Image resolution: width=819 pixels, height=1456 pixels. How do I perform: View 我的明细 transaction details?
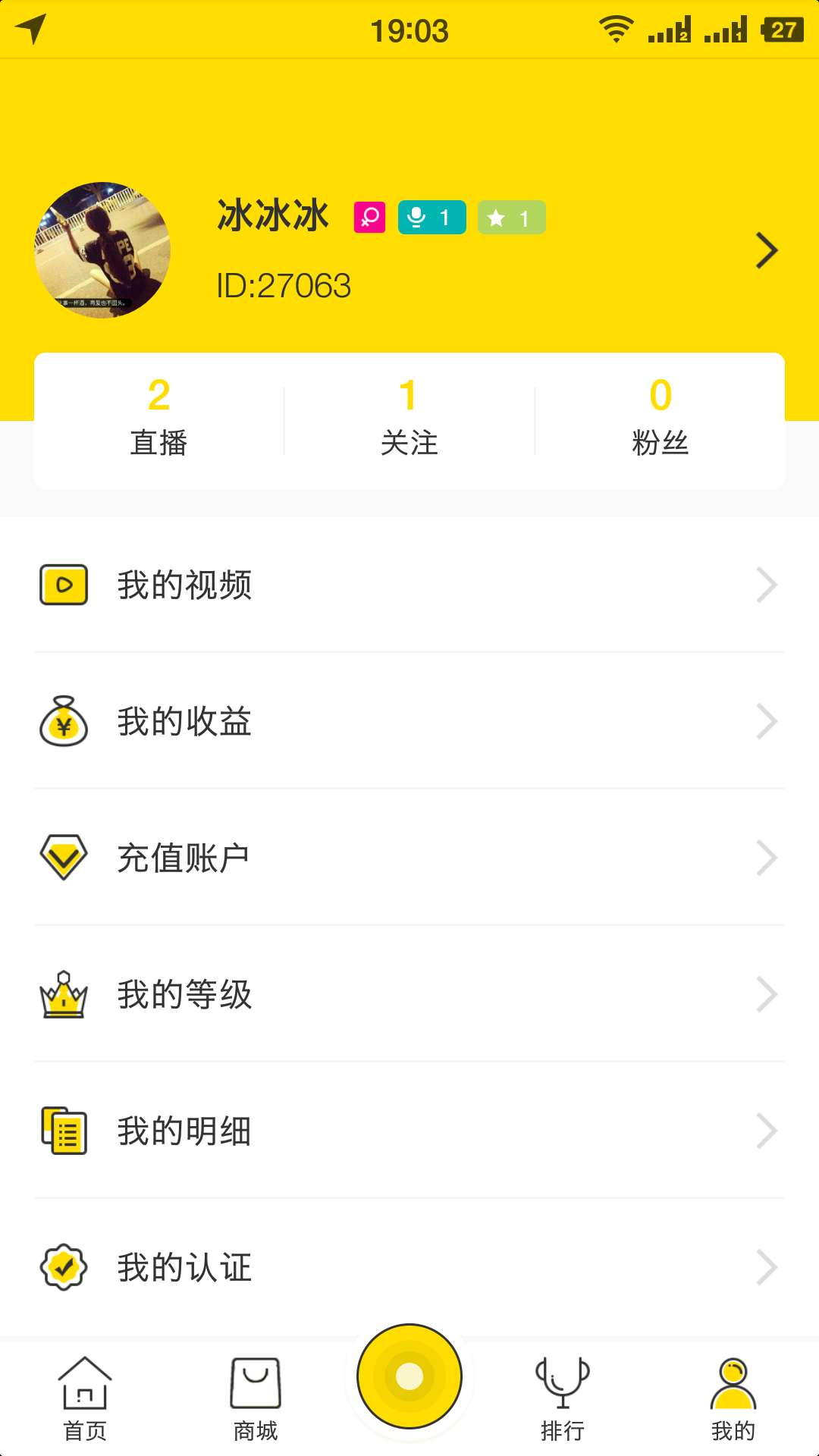[409, 1131]
